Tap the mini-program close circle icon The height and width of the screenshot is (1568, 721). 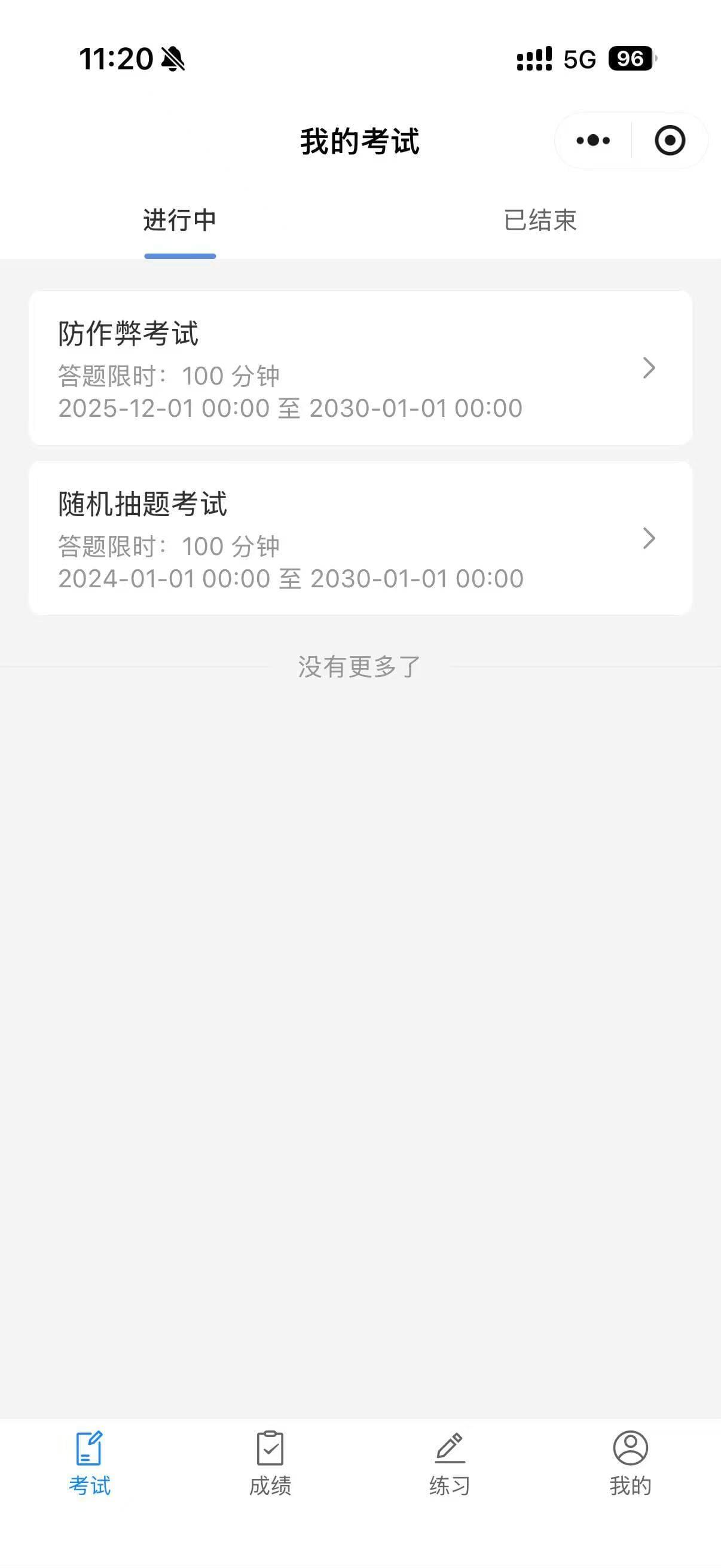point(669,140)
